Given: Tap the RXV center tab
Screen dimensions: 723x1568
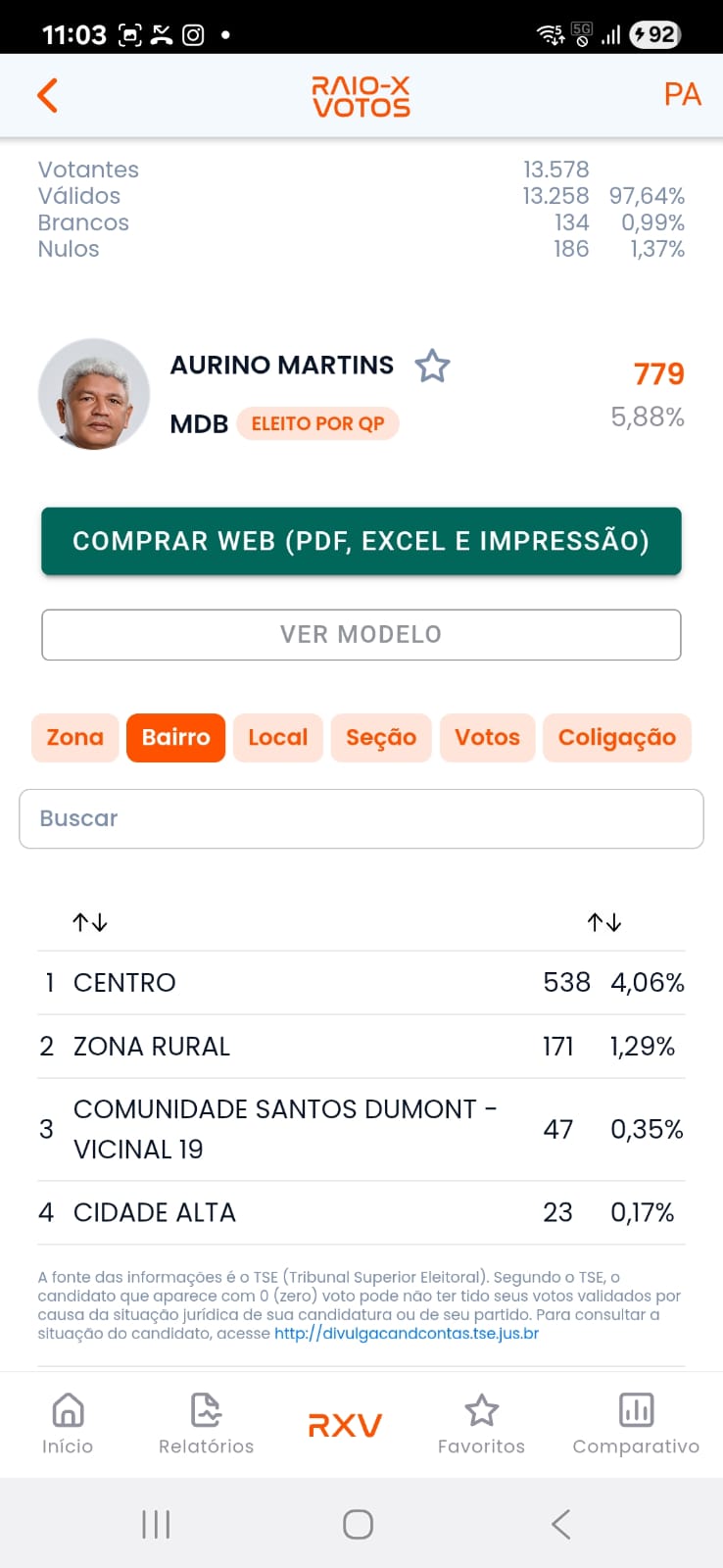Looking at the screenshot, I should [345, 1426].
